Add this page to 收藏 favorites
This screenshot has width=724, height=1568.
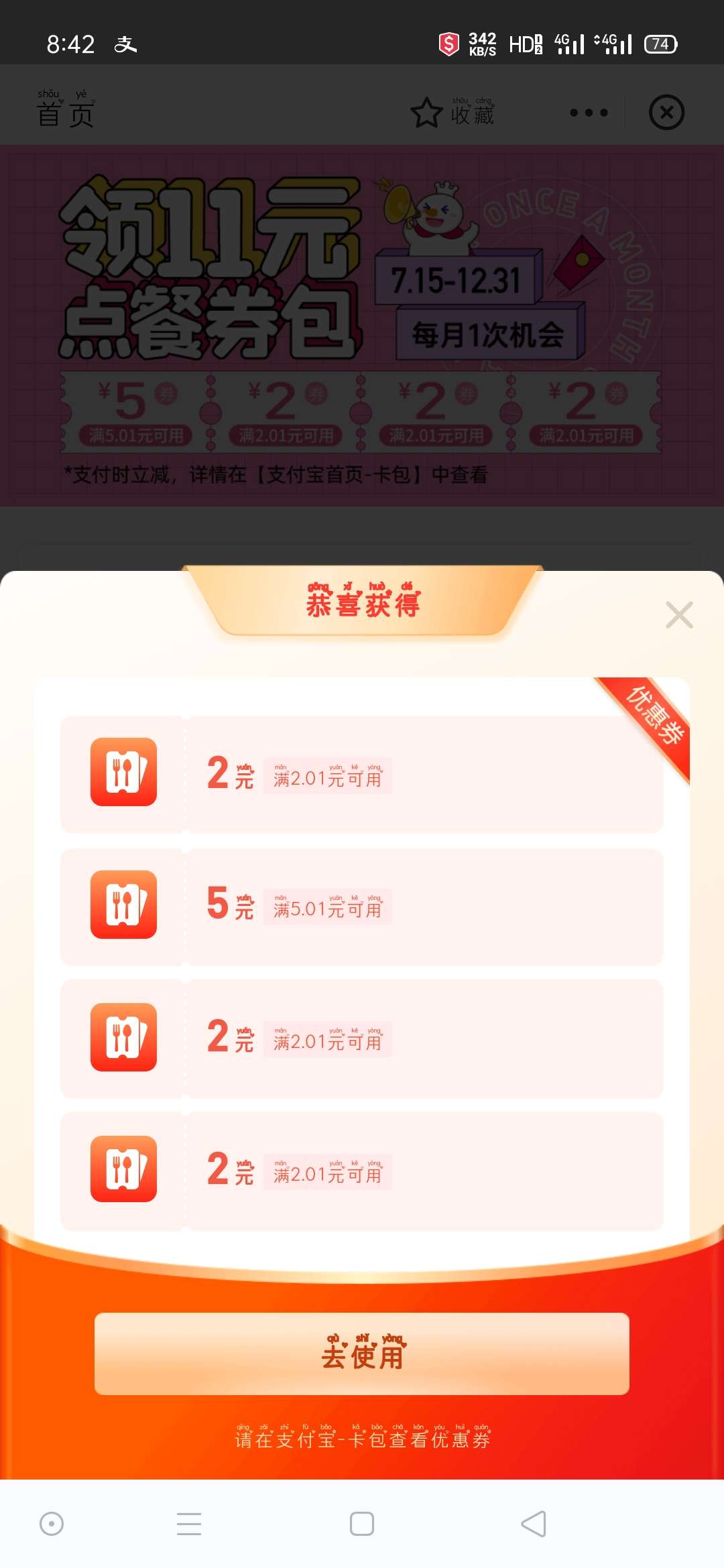click(x=452, y=112)
